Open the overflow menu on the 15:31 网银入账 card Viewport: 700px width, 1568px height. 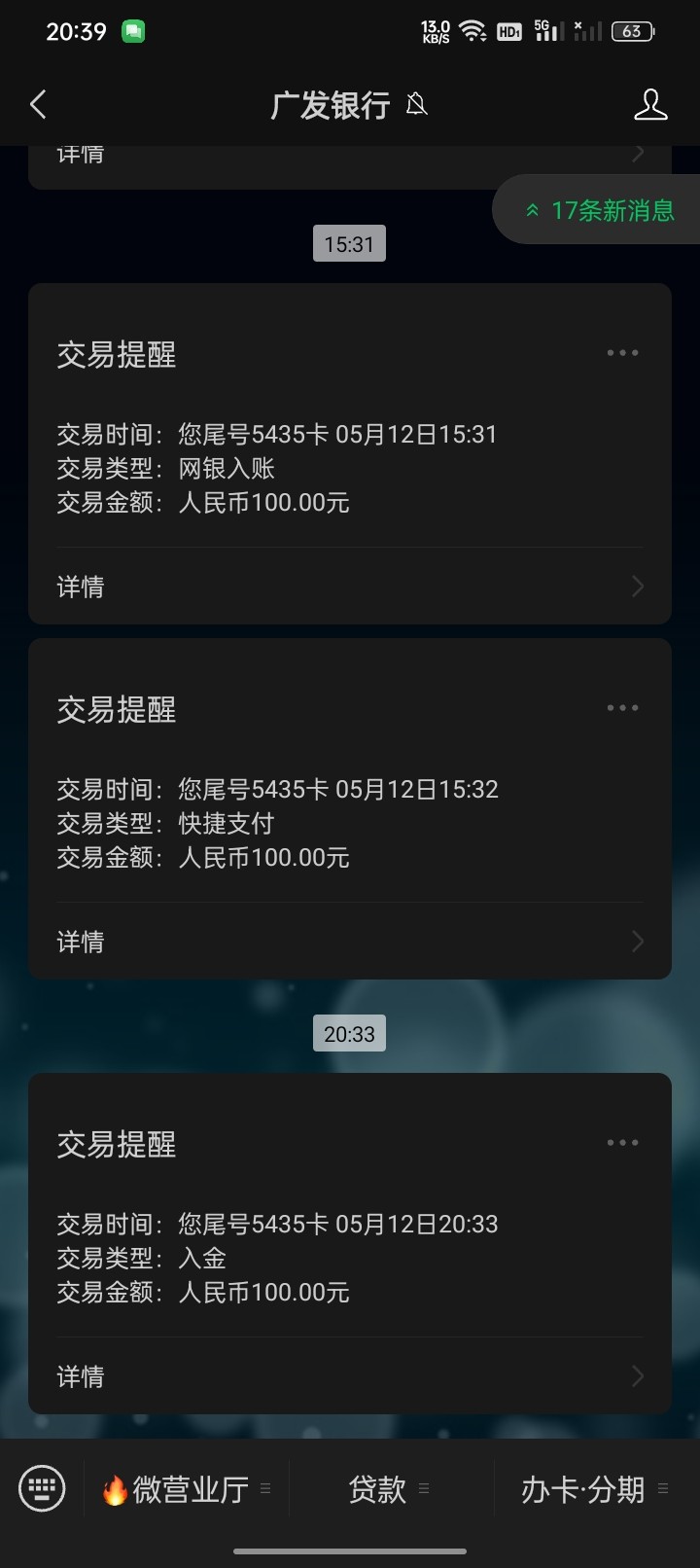click(622, 353)
